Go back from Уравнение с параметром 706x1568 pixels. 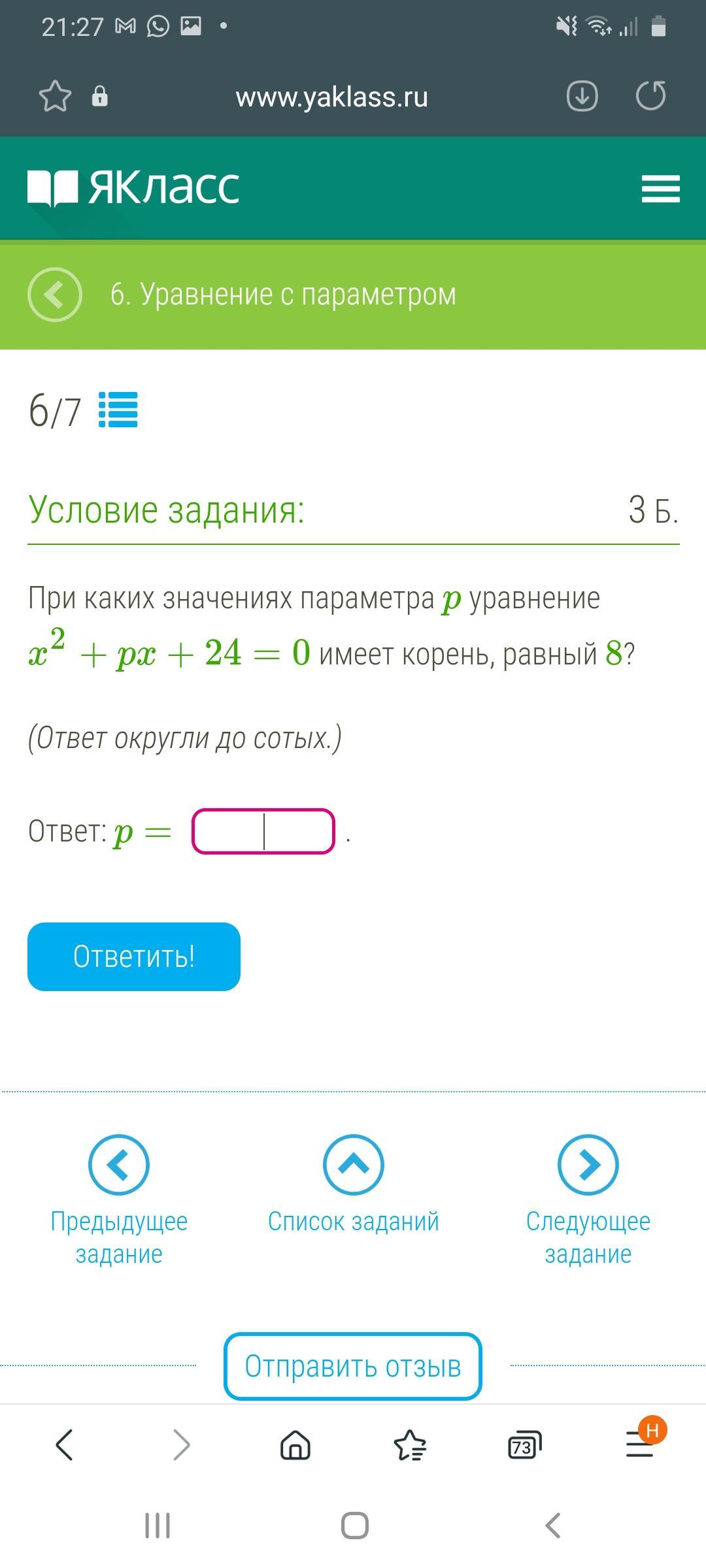[55, 295]
